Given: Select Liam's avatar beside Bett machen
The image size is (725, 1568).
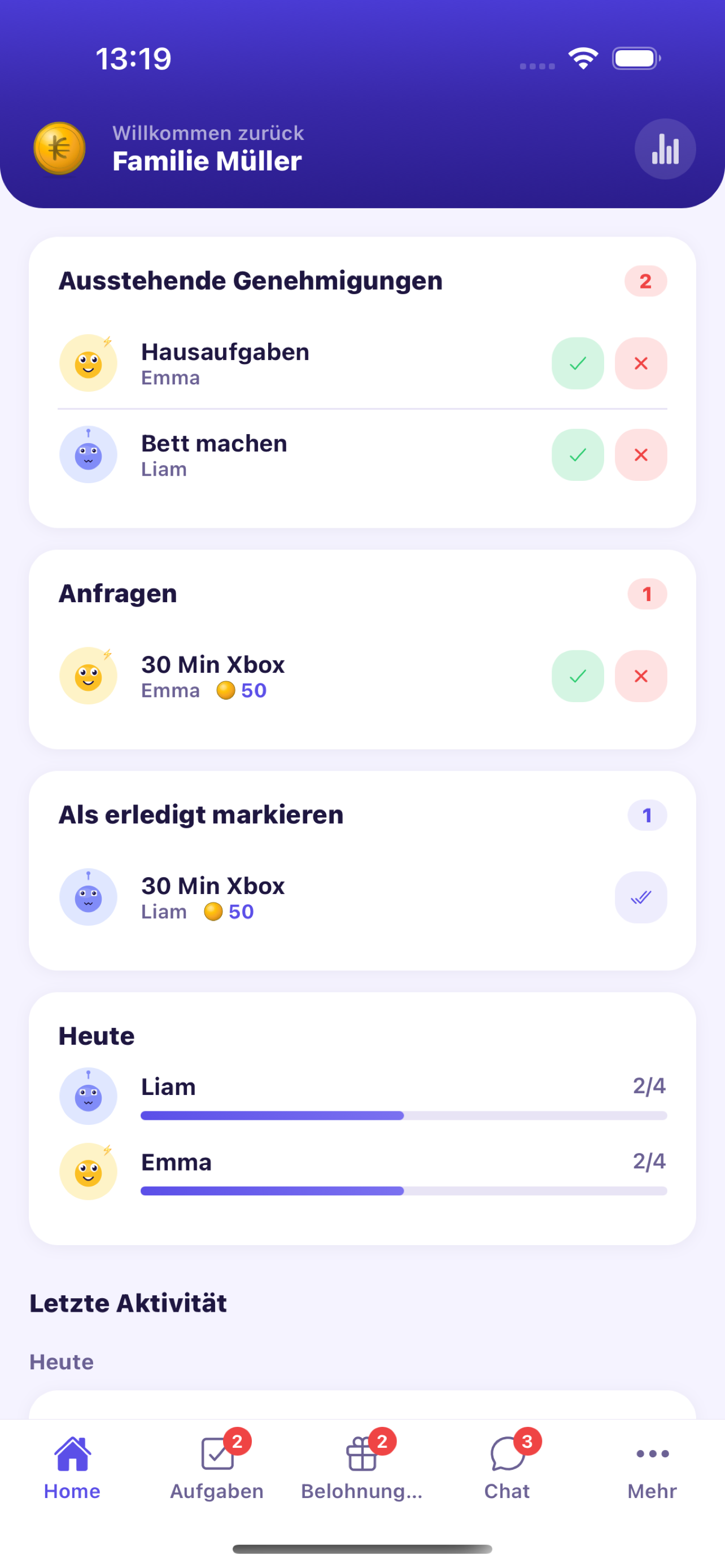Looking at the screenshot, I should click(x=88, y=455).
